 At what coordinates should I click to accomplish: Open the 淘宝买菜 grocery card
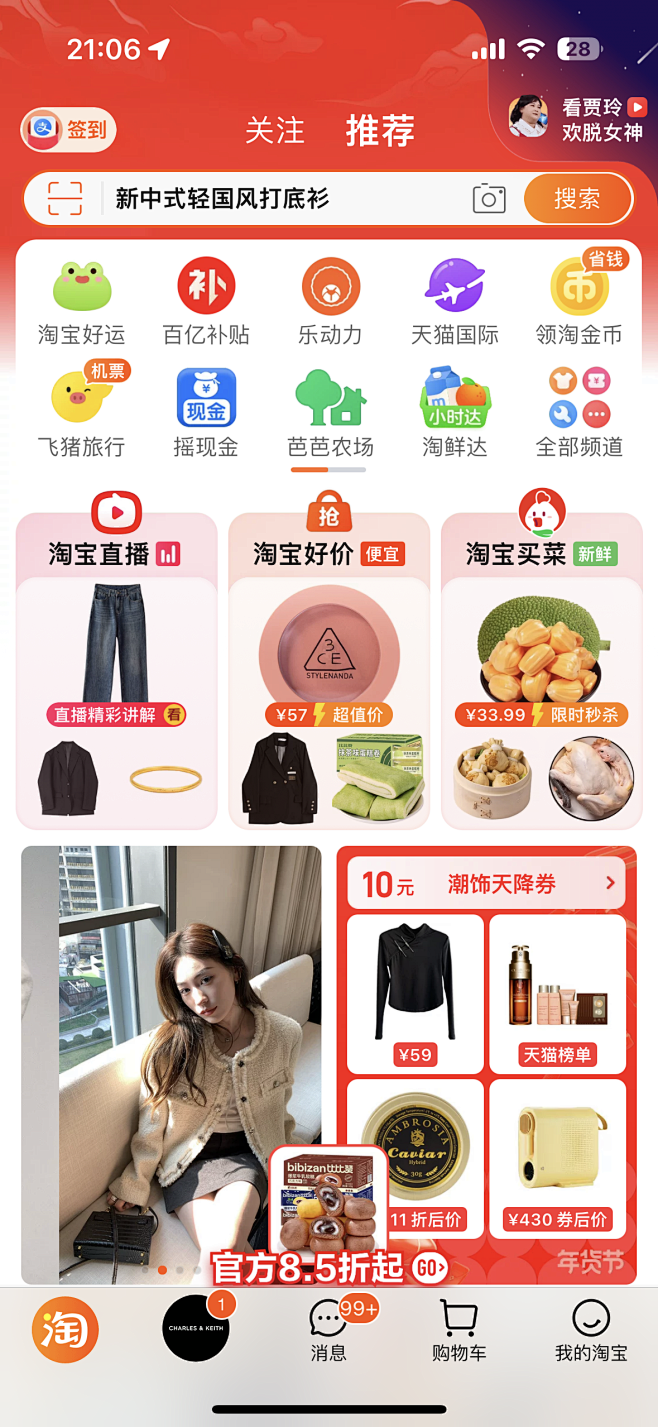tap(541, 670)
